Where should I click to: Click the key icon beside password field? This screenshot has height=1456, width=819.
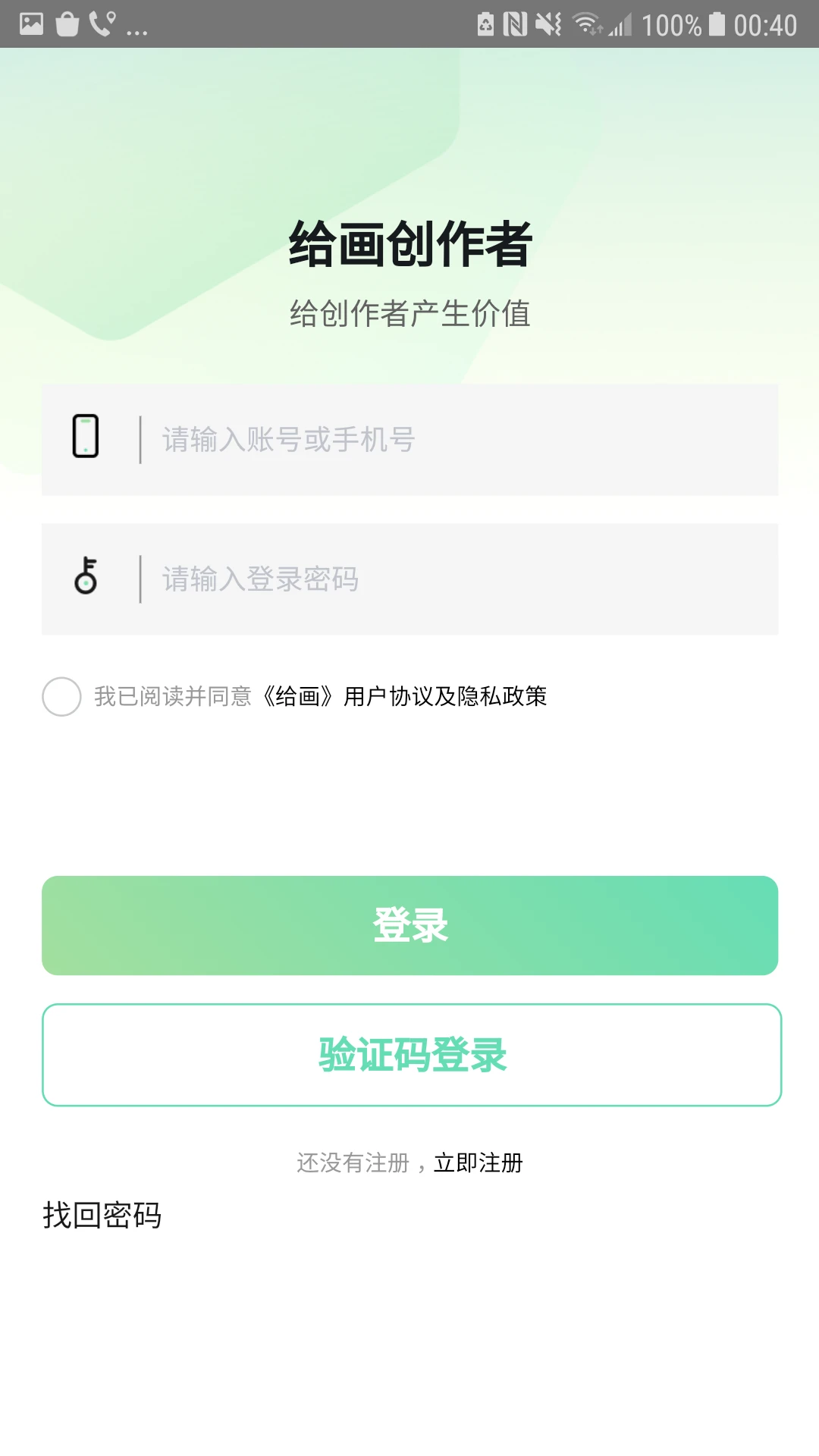(85, 578)
